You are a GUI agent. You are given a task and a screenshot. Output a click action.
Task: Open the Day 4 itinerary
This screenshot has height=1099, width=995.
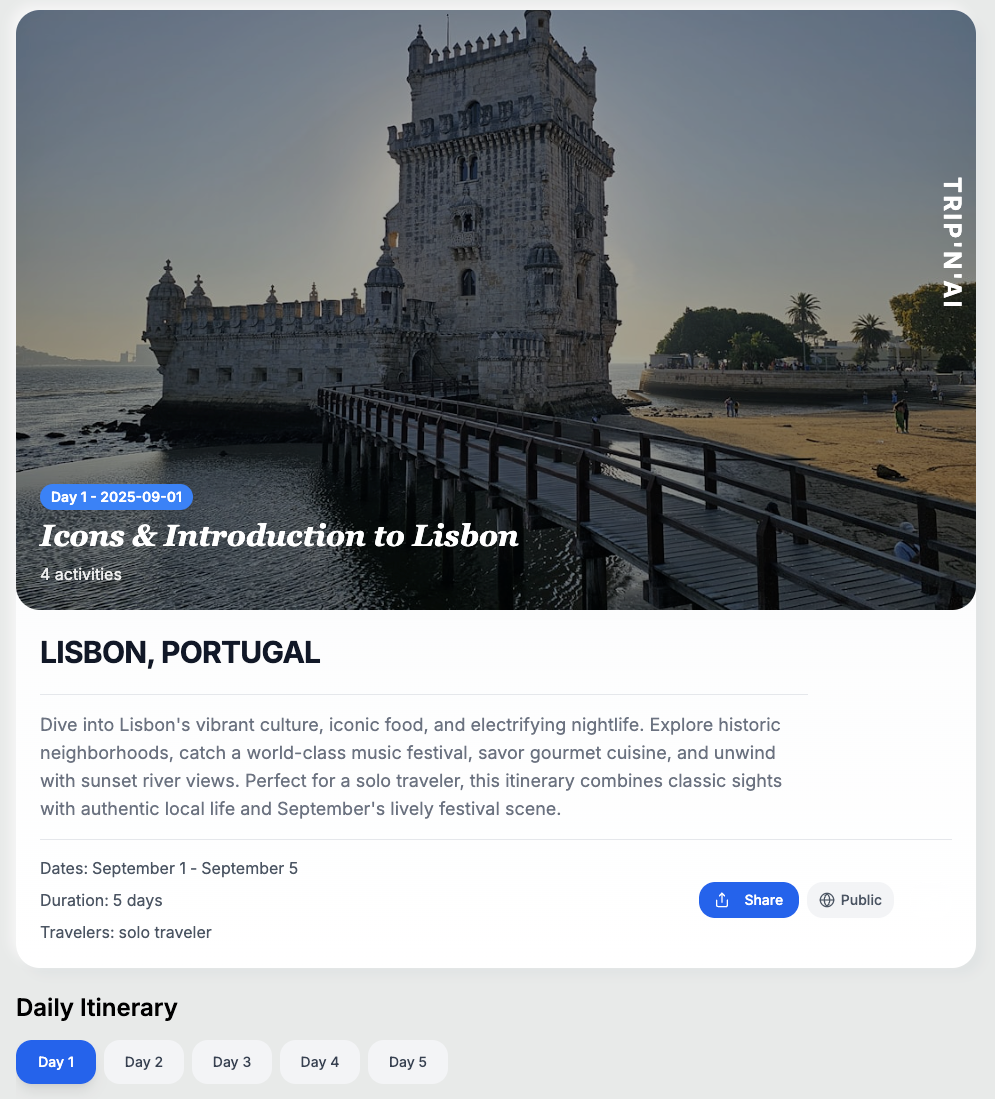(x=320, y=1062)
